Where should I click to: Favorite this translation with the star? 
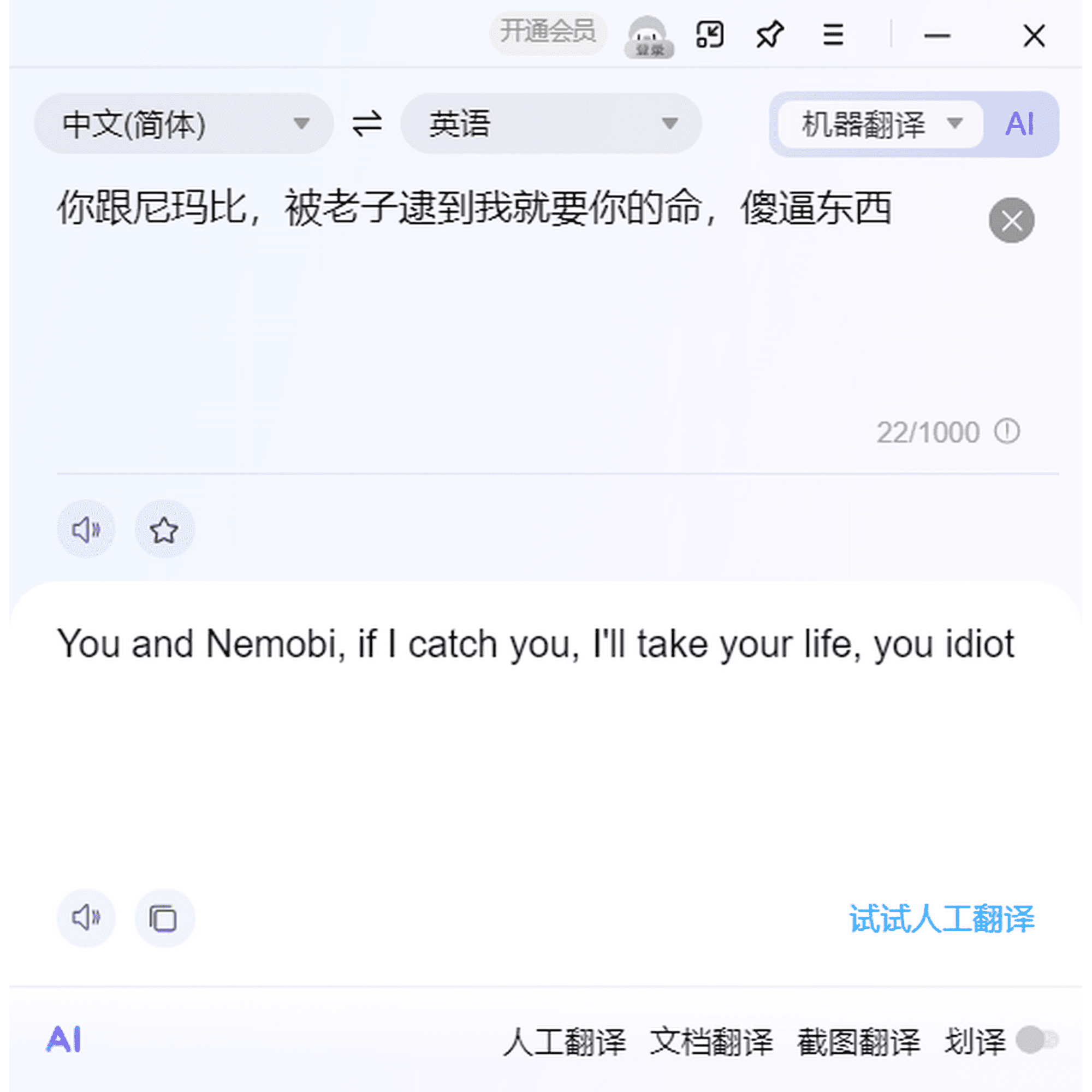(164, 530)
